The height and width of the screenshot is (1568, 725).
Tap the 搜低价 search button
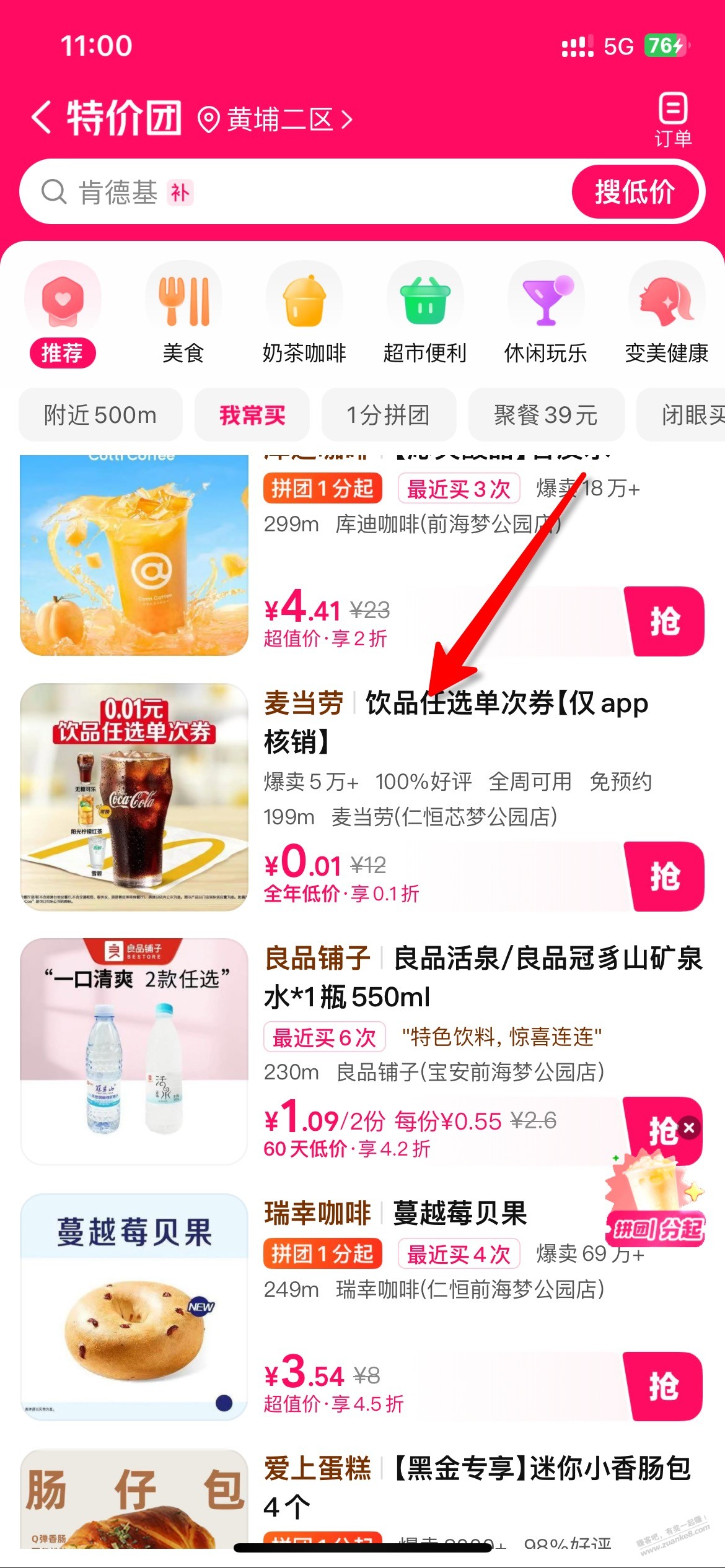[635, 192]
